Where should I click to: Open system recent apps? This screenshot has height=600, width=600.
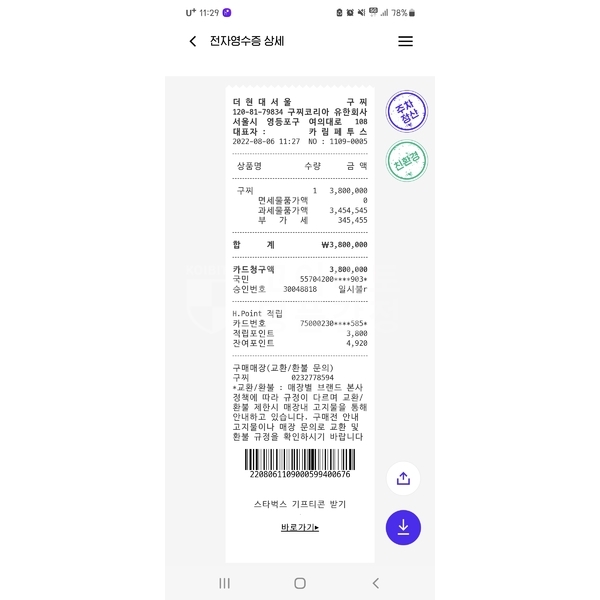[224, 583]
